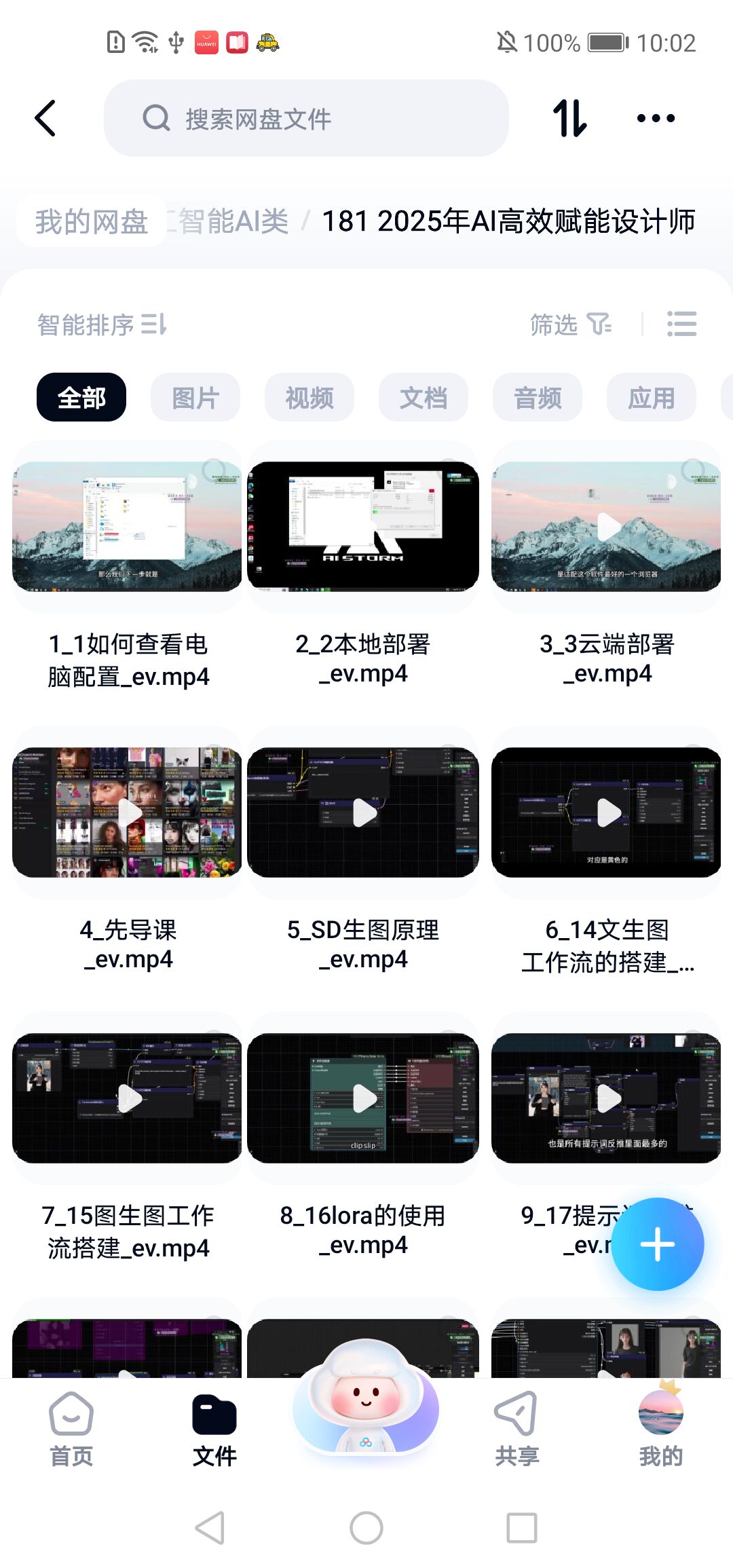Open the 智能排序 sort options
Screen dimensions: 733x1568
pyautogui.click(x=102, y=324)
